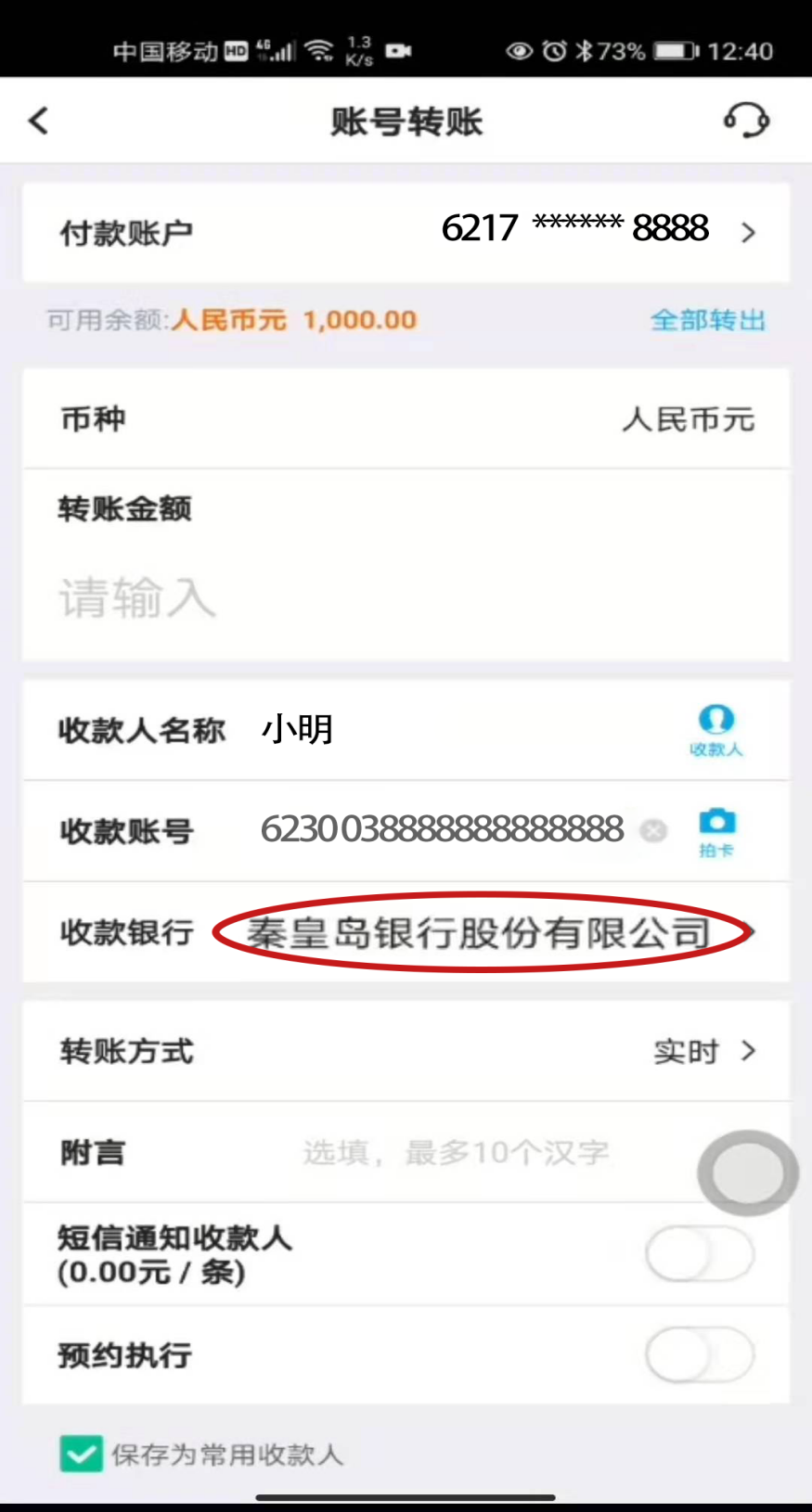Edit the 收款账号 number field
Viewport: 812px width, 1512px height.
tap(442, 830)
